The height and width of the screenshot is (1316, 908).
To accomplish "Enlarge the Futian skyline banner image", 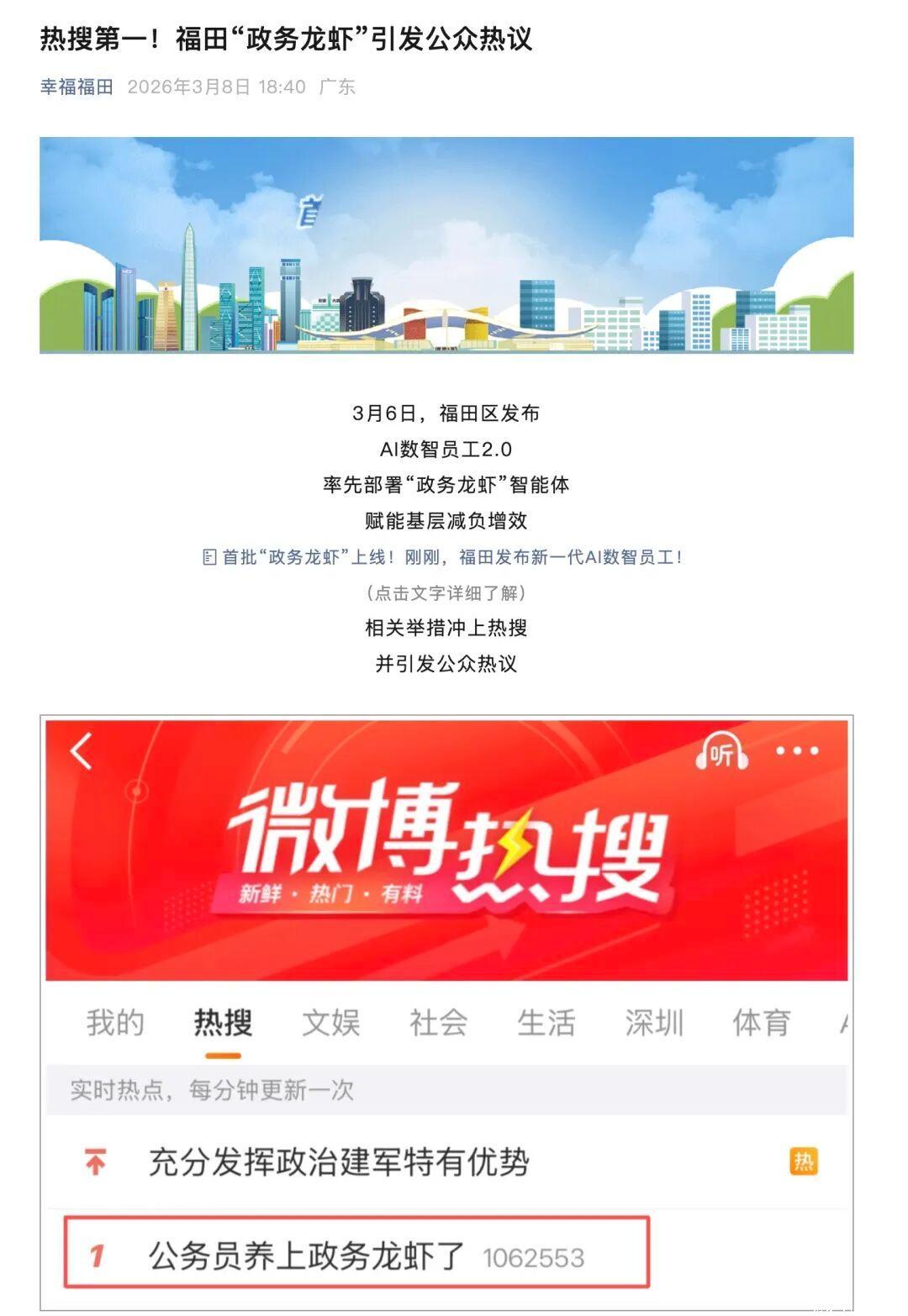I will click(446, 245).
